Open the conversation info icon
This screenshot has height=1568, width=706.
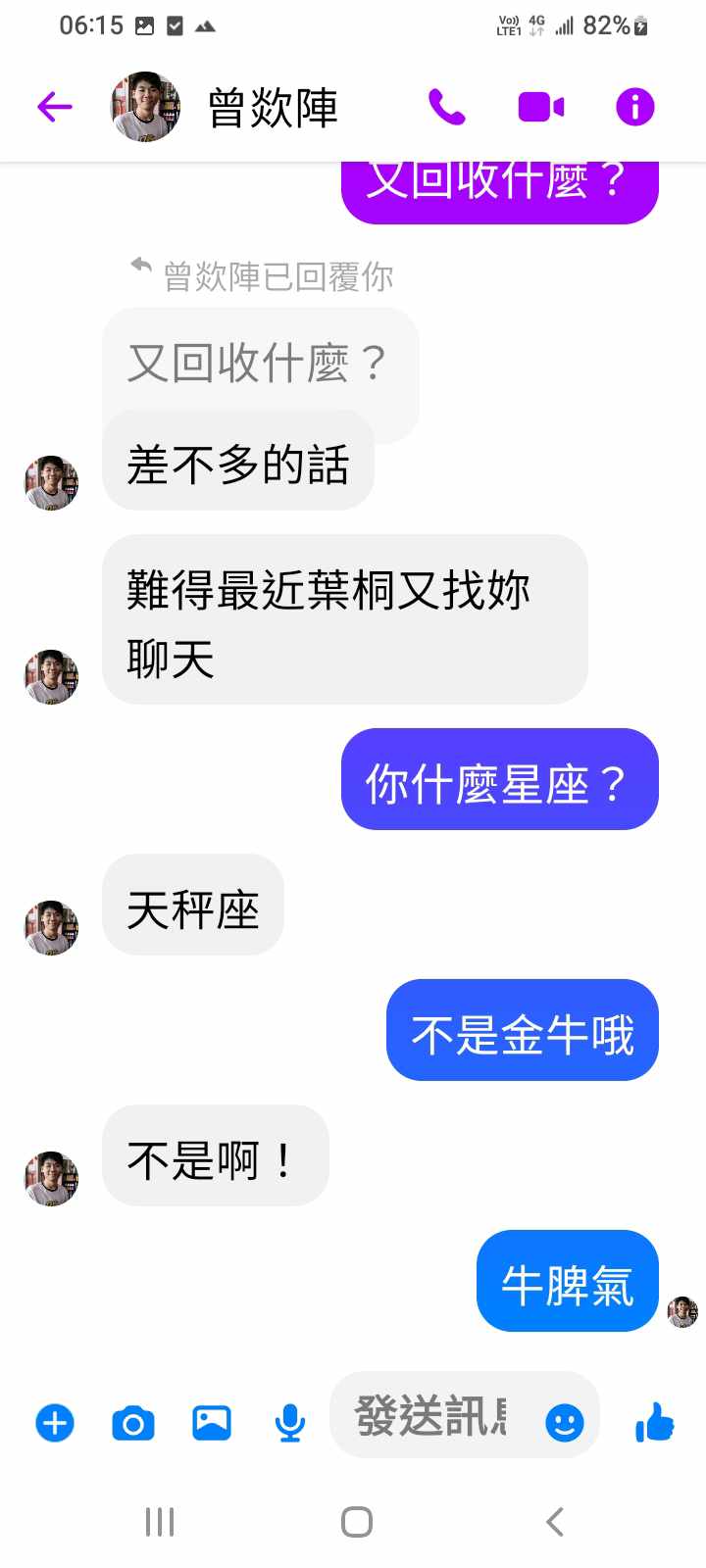[x=634, y=107]
